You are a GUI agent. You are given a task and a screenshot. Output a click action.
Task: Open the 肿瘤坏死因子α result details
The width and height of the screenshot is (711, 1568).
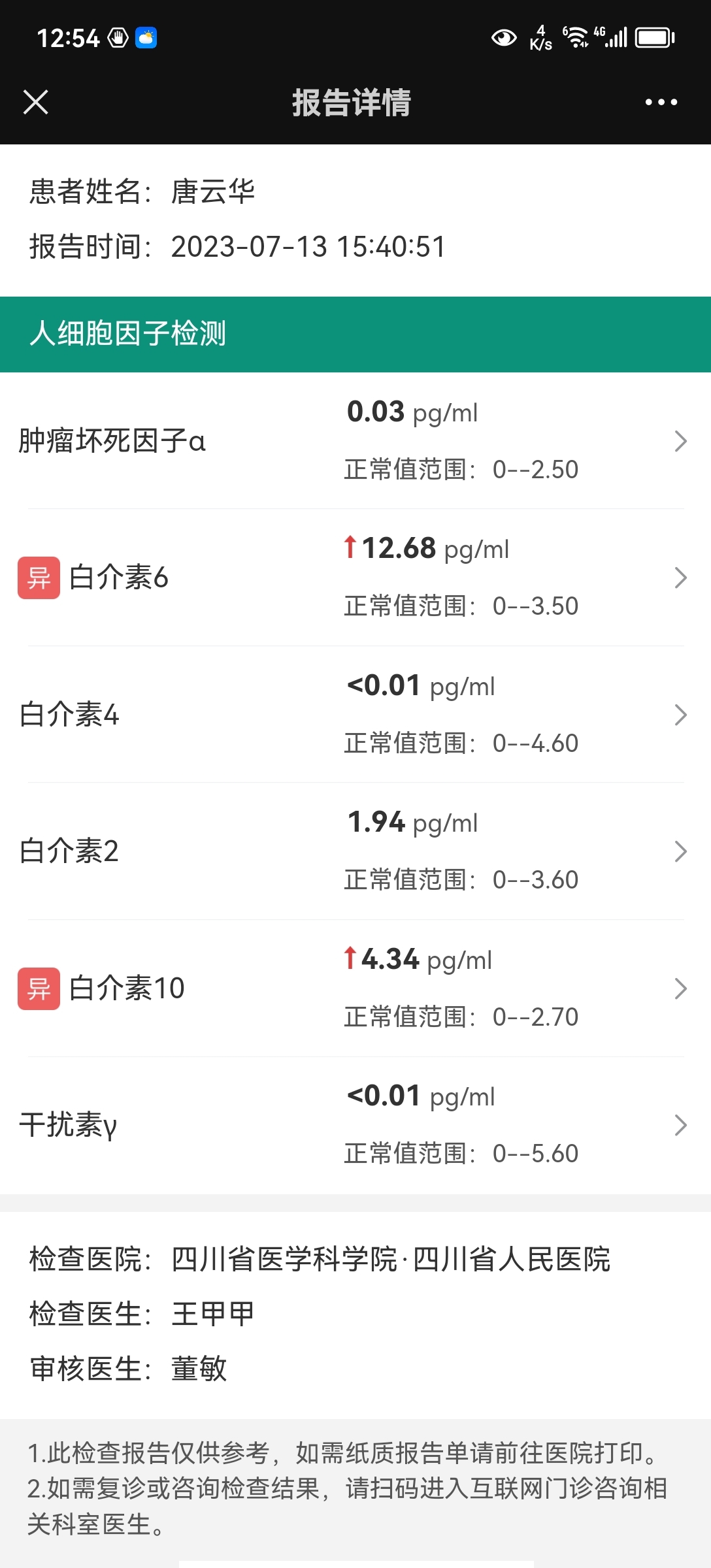(x=355, y=440)
